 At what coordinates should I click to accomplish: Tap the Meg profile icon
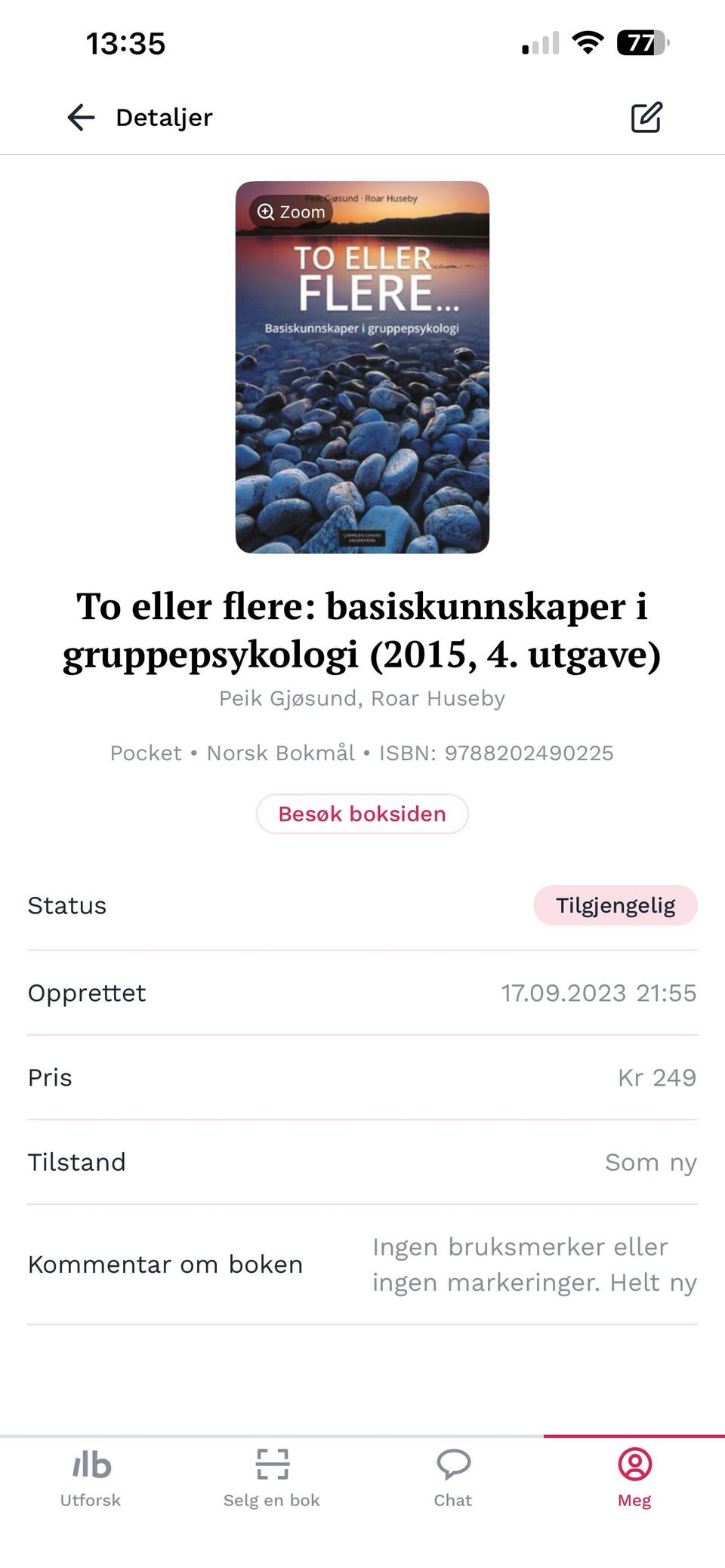(x=635, y=1462)
